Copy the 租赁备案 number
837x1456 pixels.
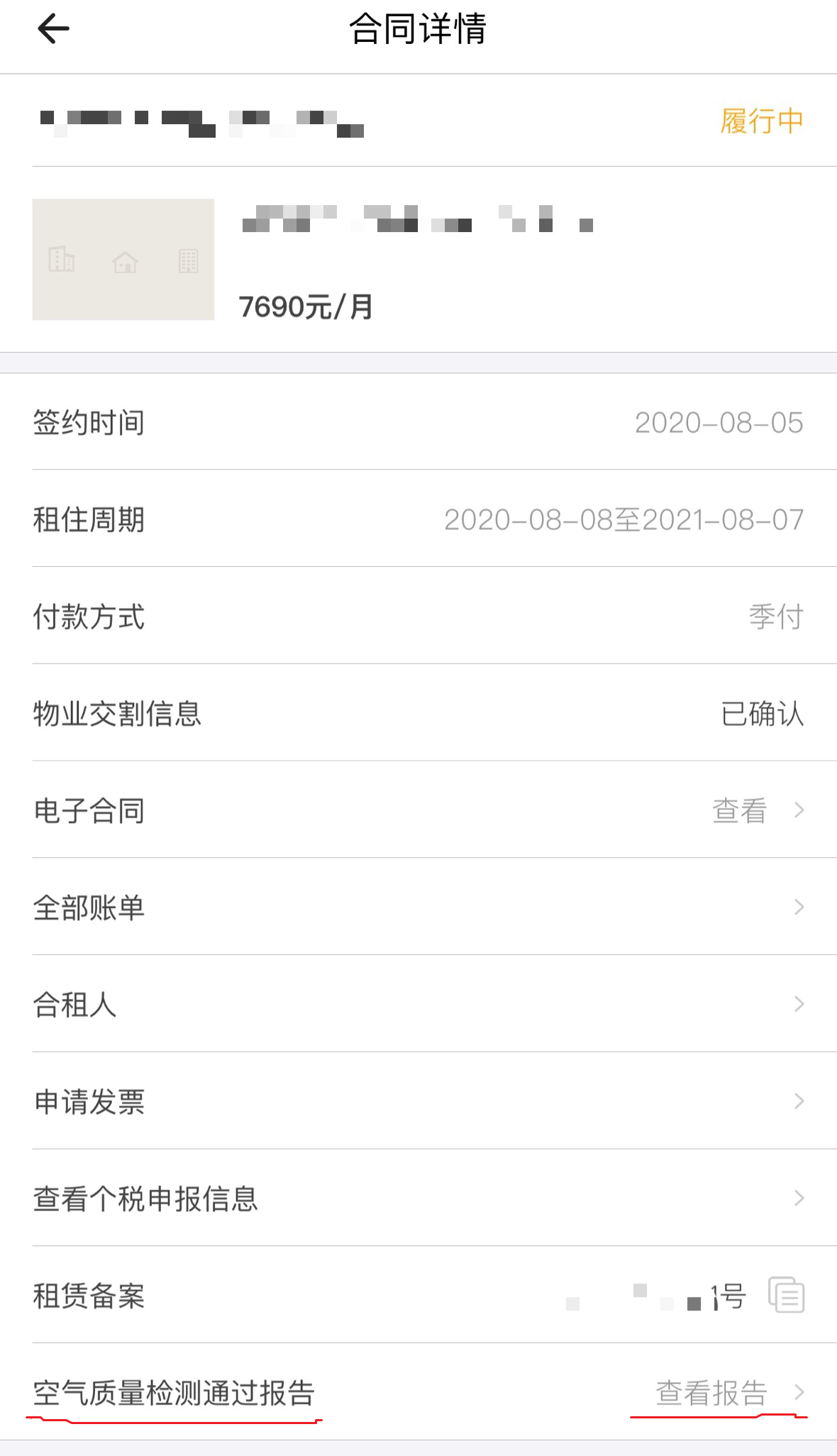(x=786, y=1296)
